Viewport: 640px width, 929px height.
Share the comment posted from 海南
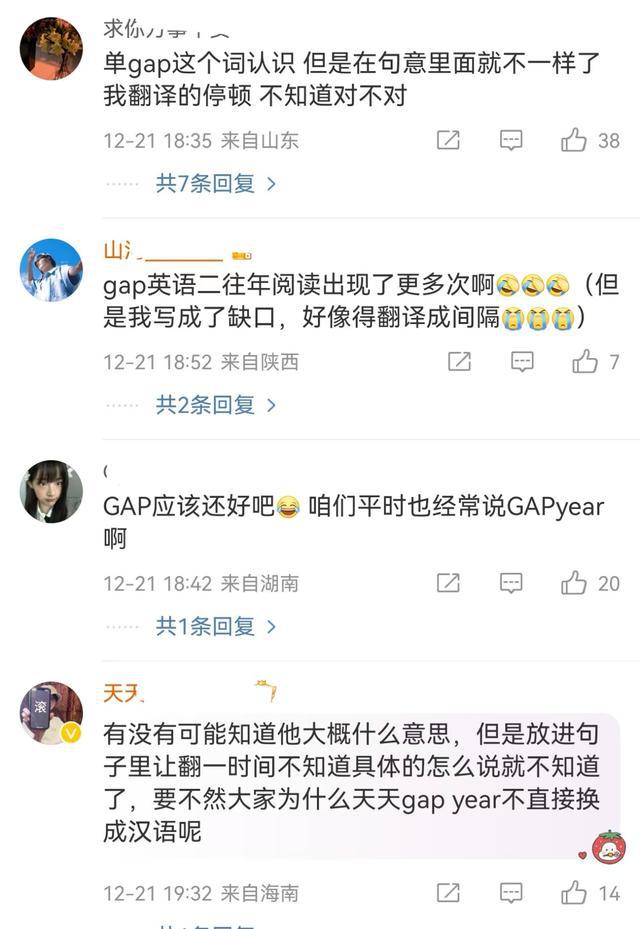[x=448, y=893]
